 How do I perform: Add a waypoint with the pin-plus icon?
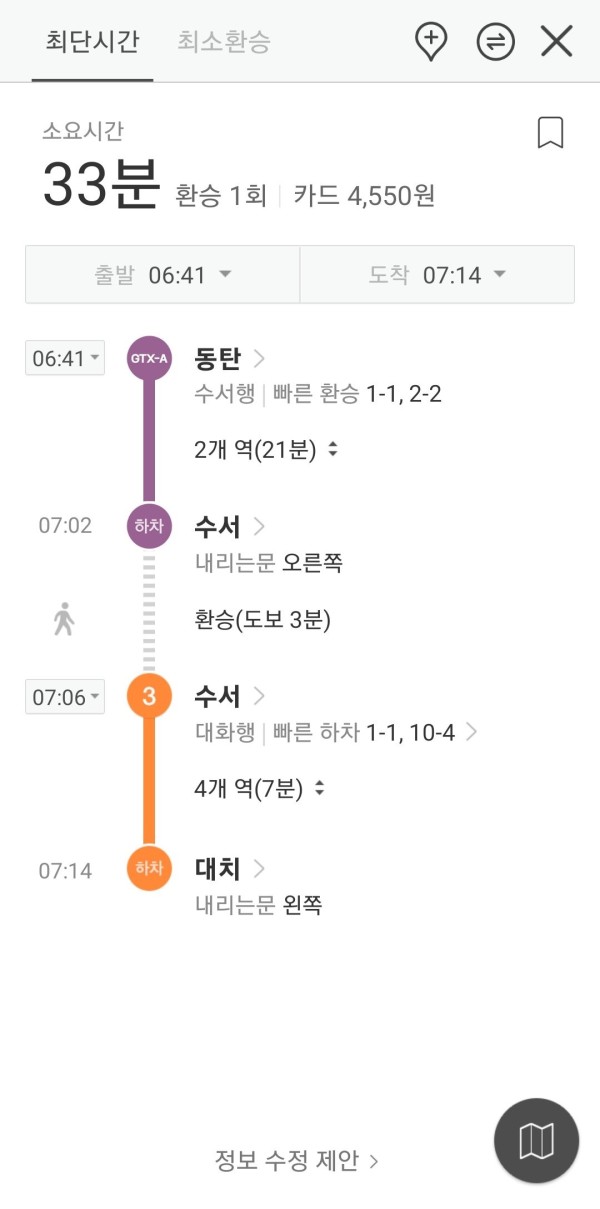(430, 42)
